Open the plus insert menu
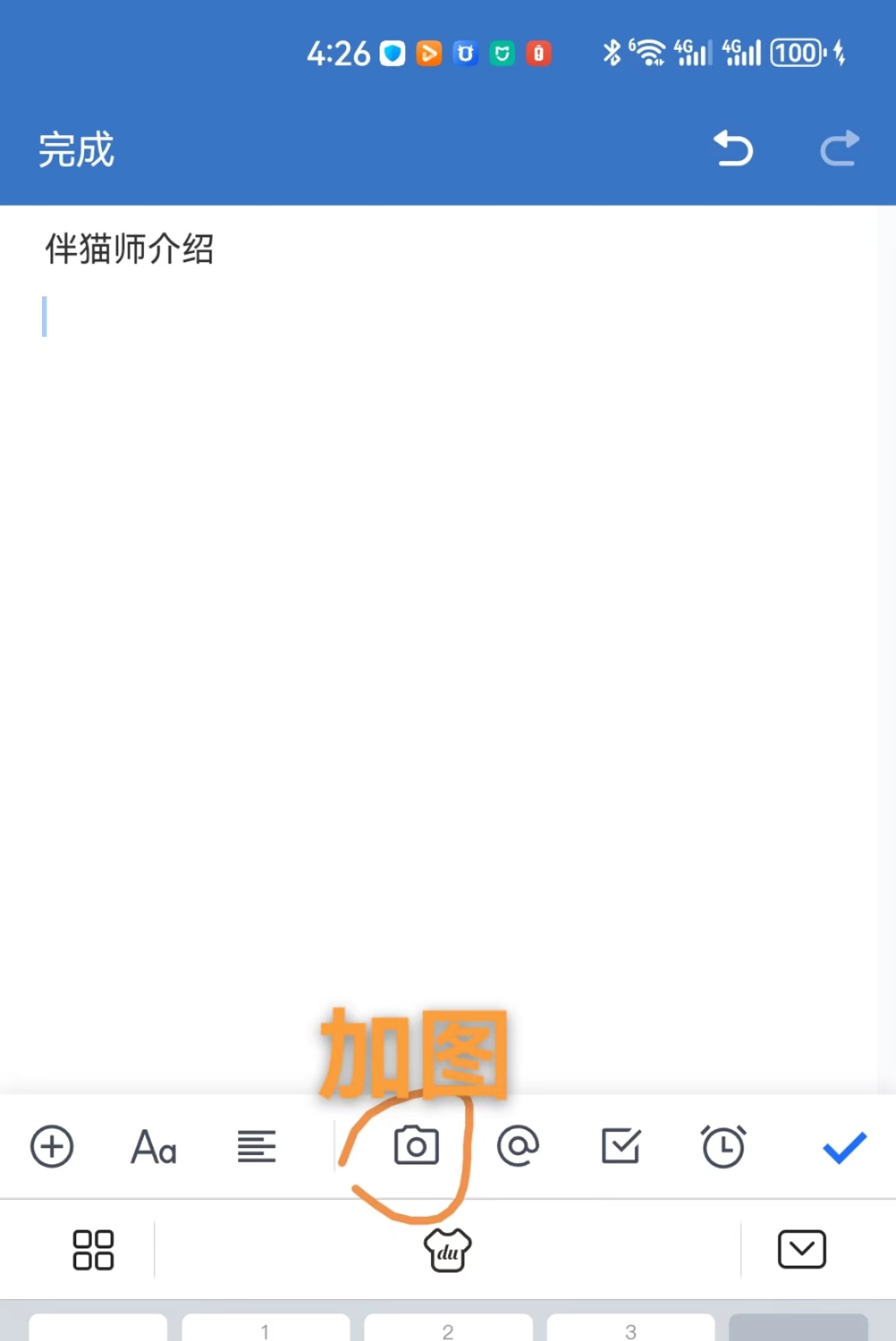Viewport: 896px width, 1341px height. (52, 1147)
